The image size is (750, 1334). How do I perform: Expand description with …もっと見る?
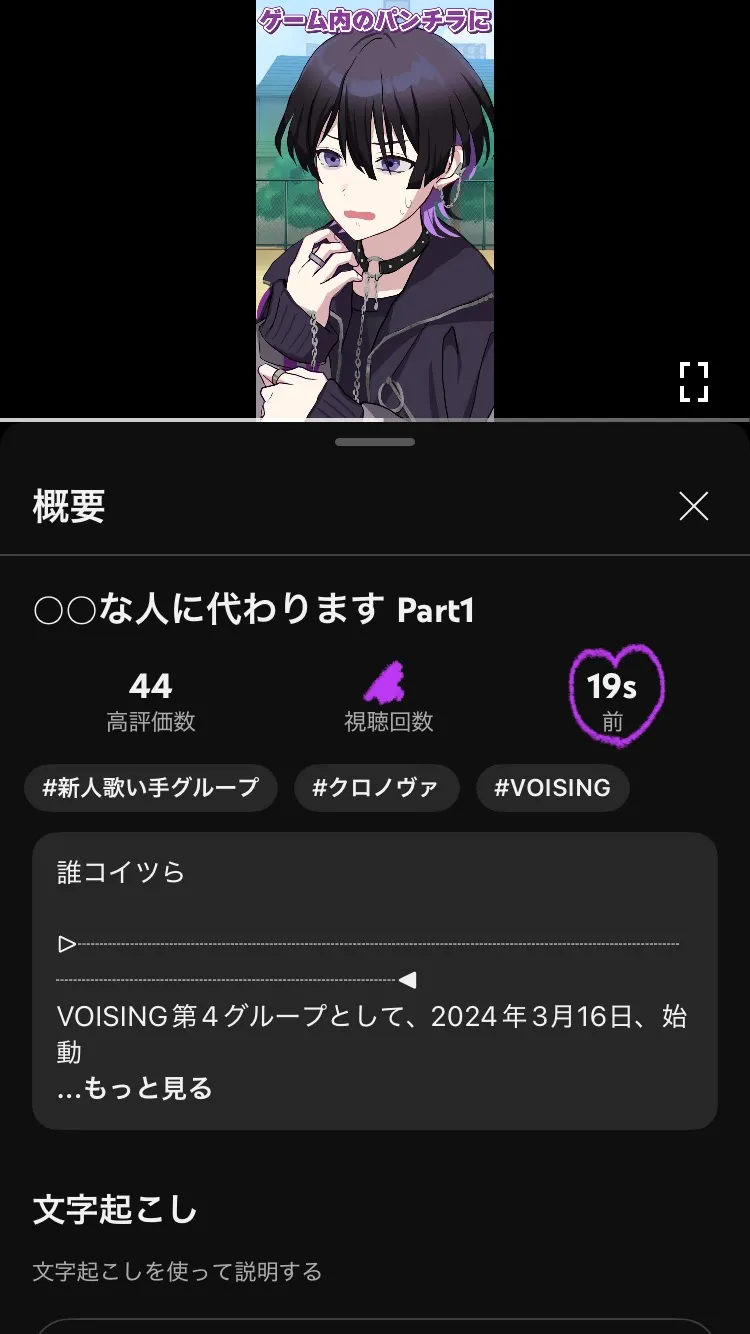(x=135, y=1088)
